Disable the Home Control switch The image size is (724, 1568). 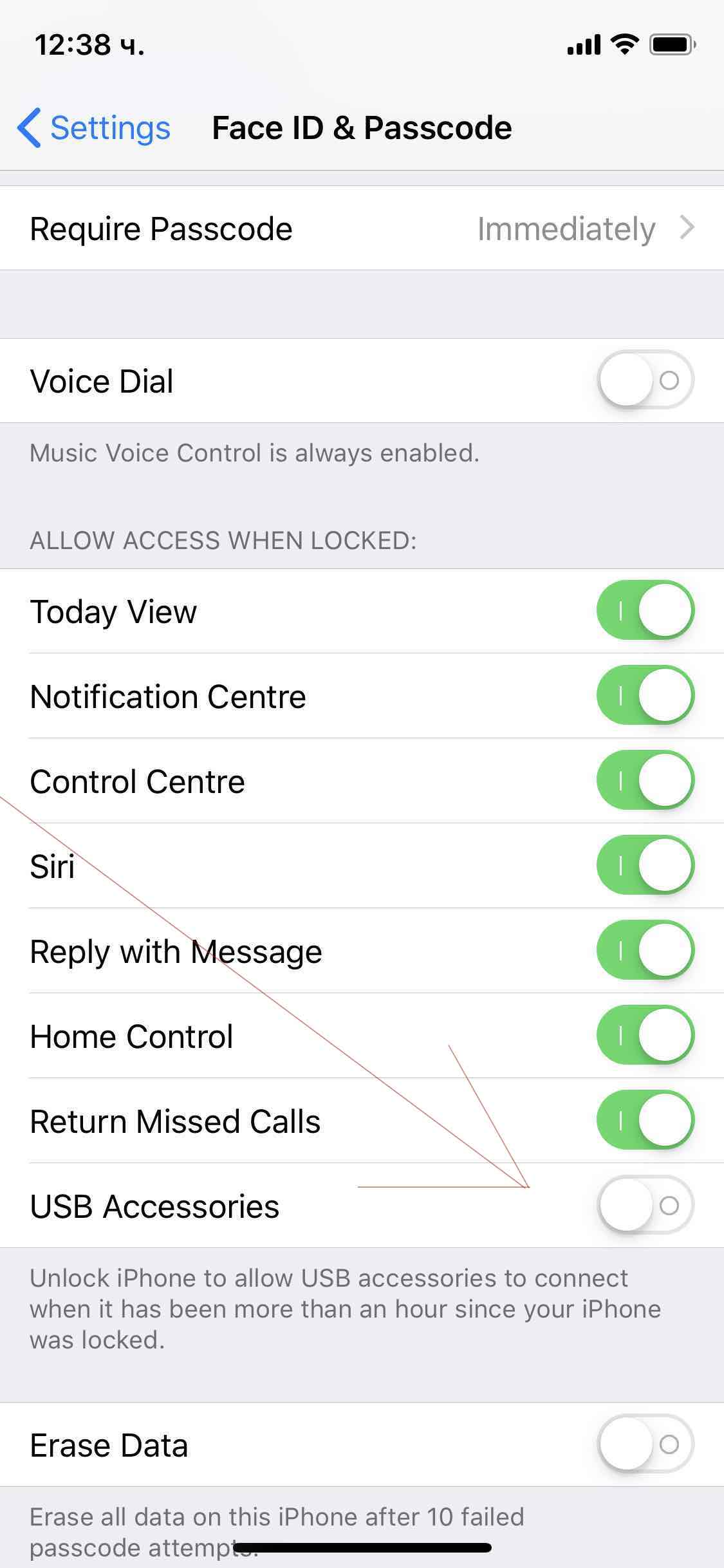645,1035
